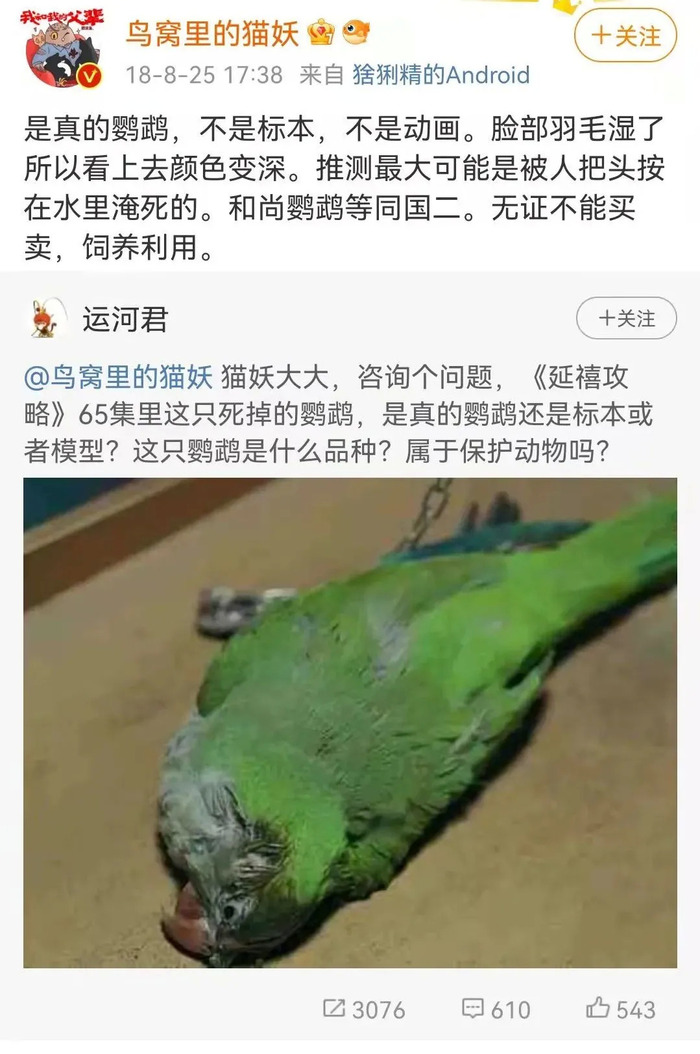Repost this post with 3076 reposts

pyautogui.click(x=364, y=1009)
